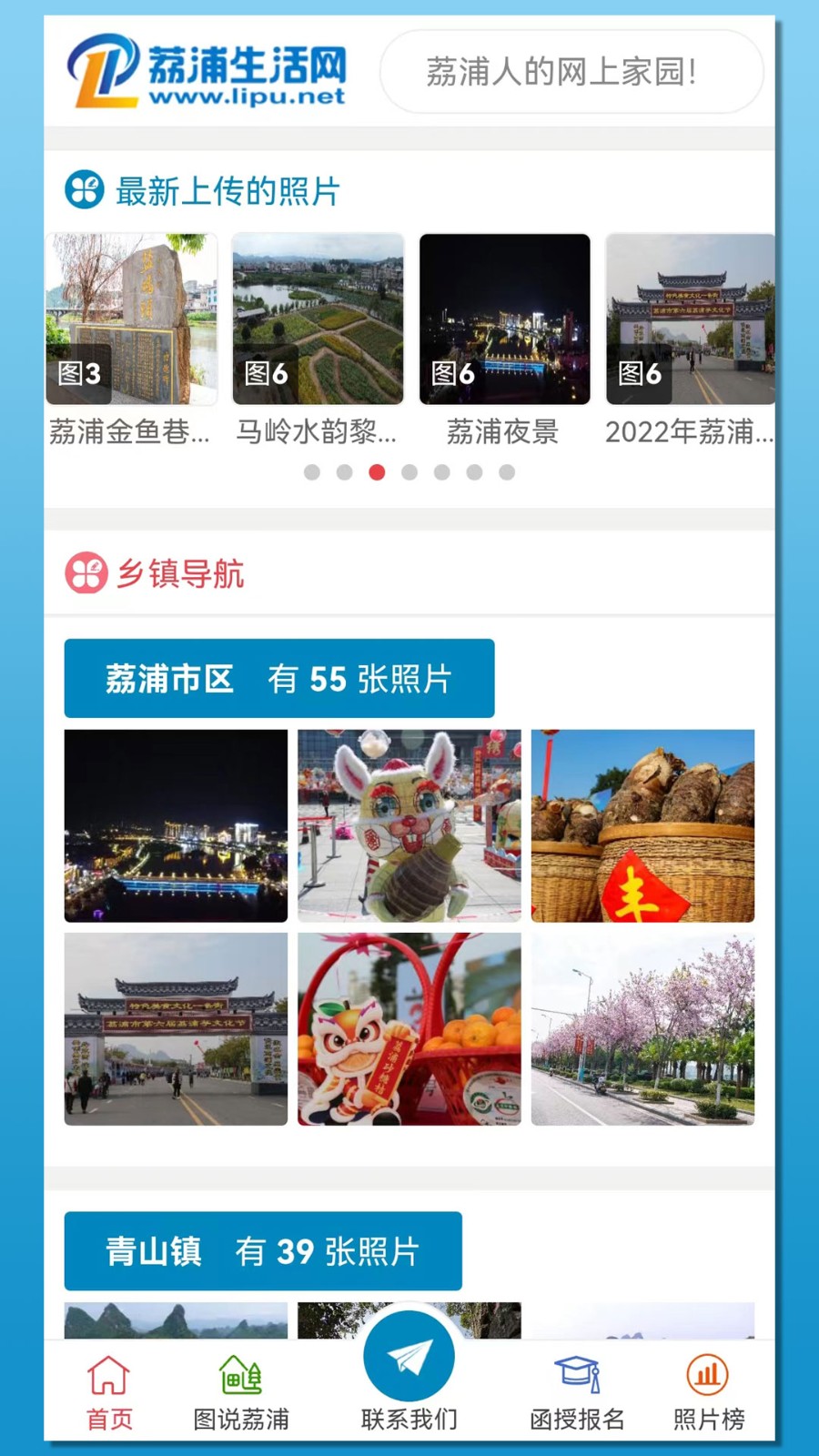Screen dimensions: 819x1456
Task: Select the third carousel pagination dot
Action: pyautogui.click(x=377, y=472)
